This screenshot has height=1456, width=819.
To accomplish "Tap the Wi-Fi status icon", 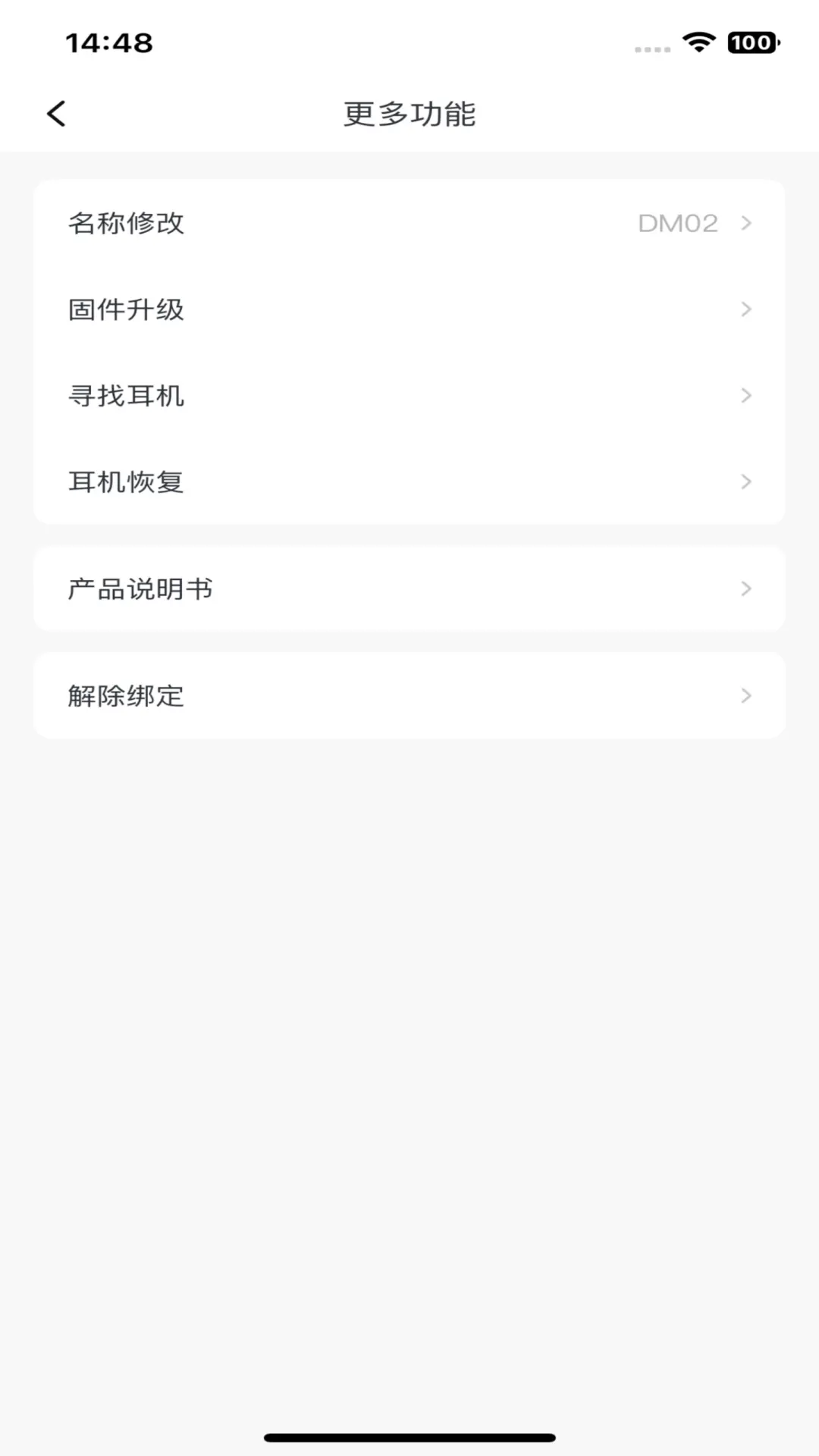I will [x=698, y=44].
